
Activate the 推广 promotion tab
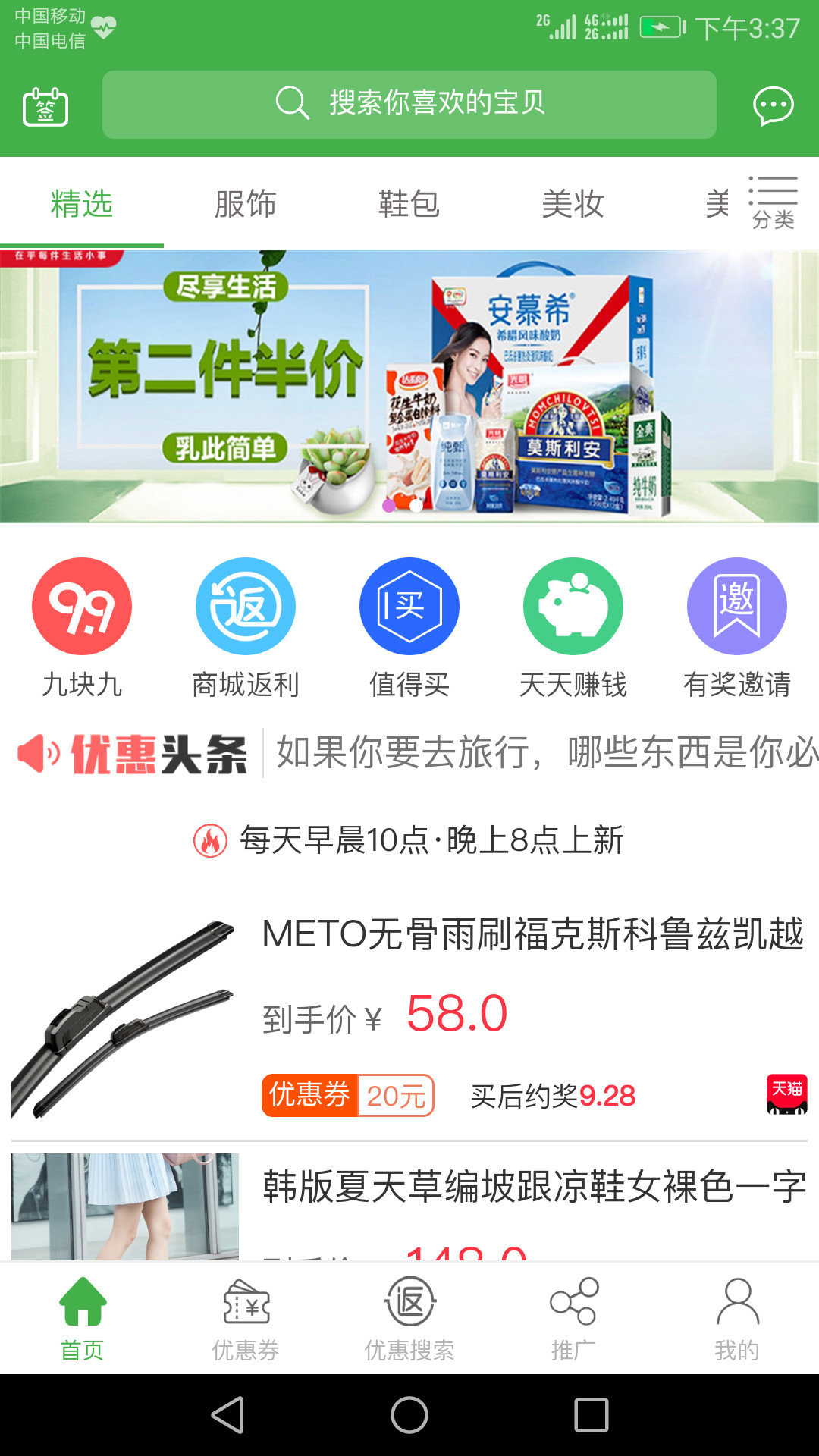click(x=574, y=1316)
